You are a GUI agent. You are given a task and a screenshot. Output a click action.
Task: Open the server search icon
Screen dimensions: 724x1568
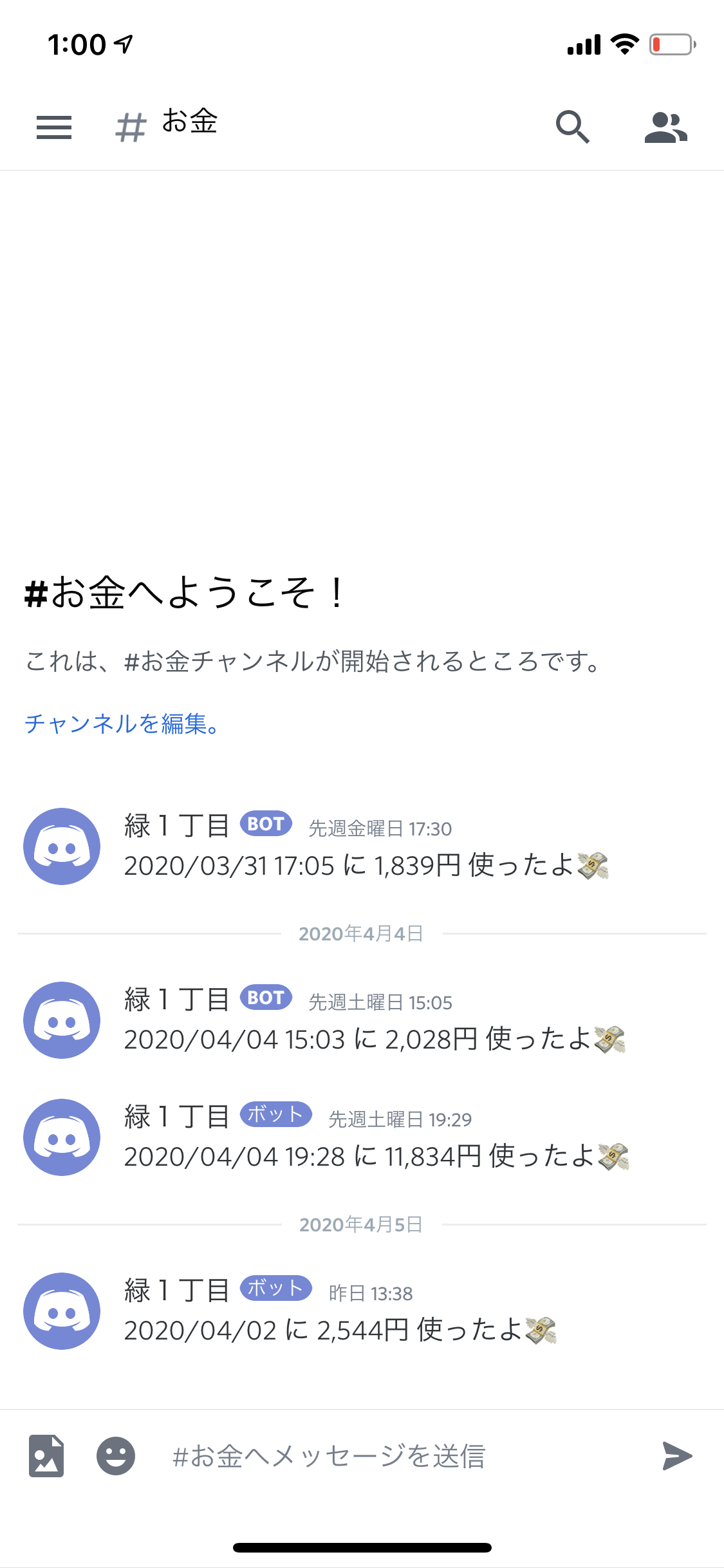tap(573, 127)
